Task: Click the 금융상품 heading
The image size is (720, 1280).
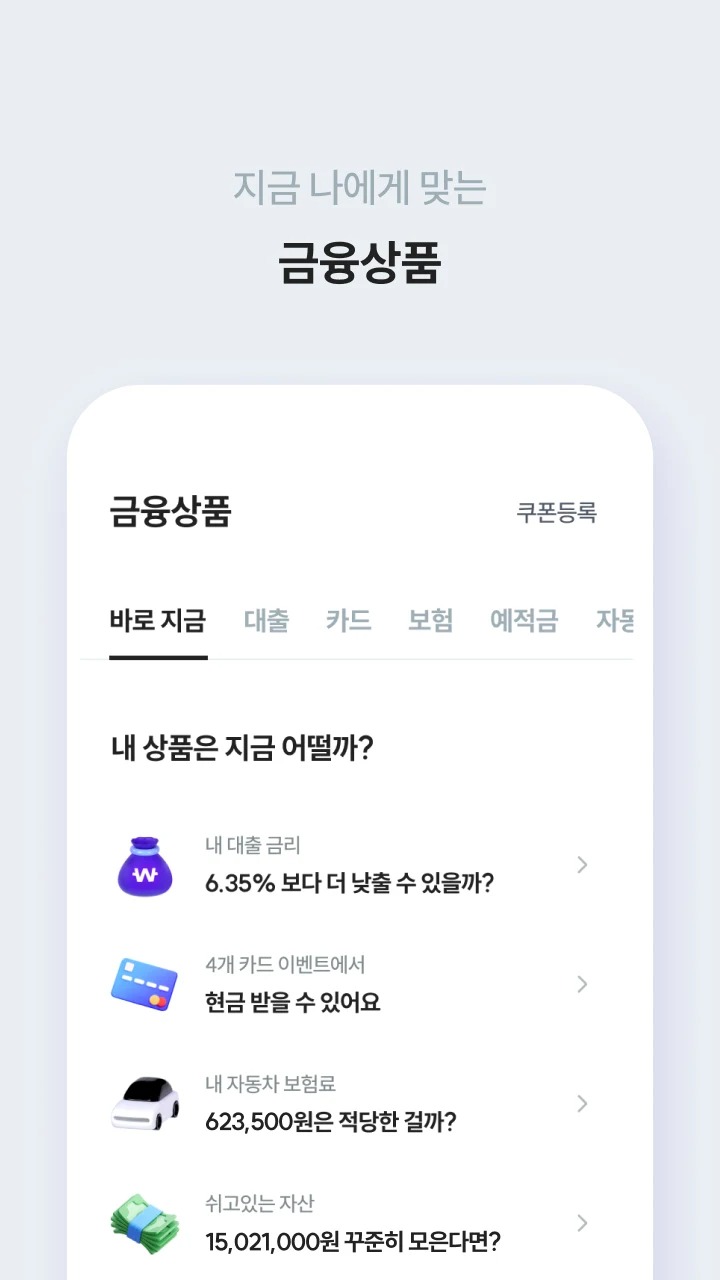Action: [170, 512]
